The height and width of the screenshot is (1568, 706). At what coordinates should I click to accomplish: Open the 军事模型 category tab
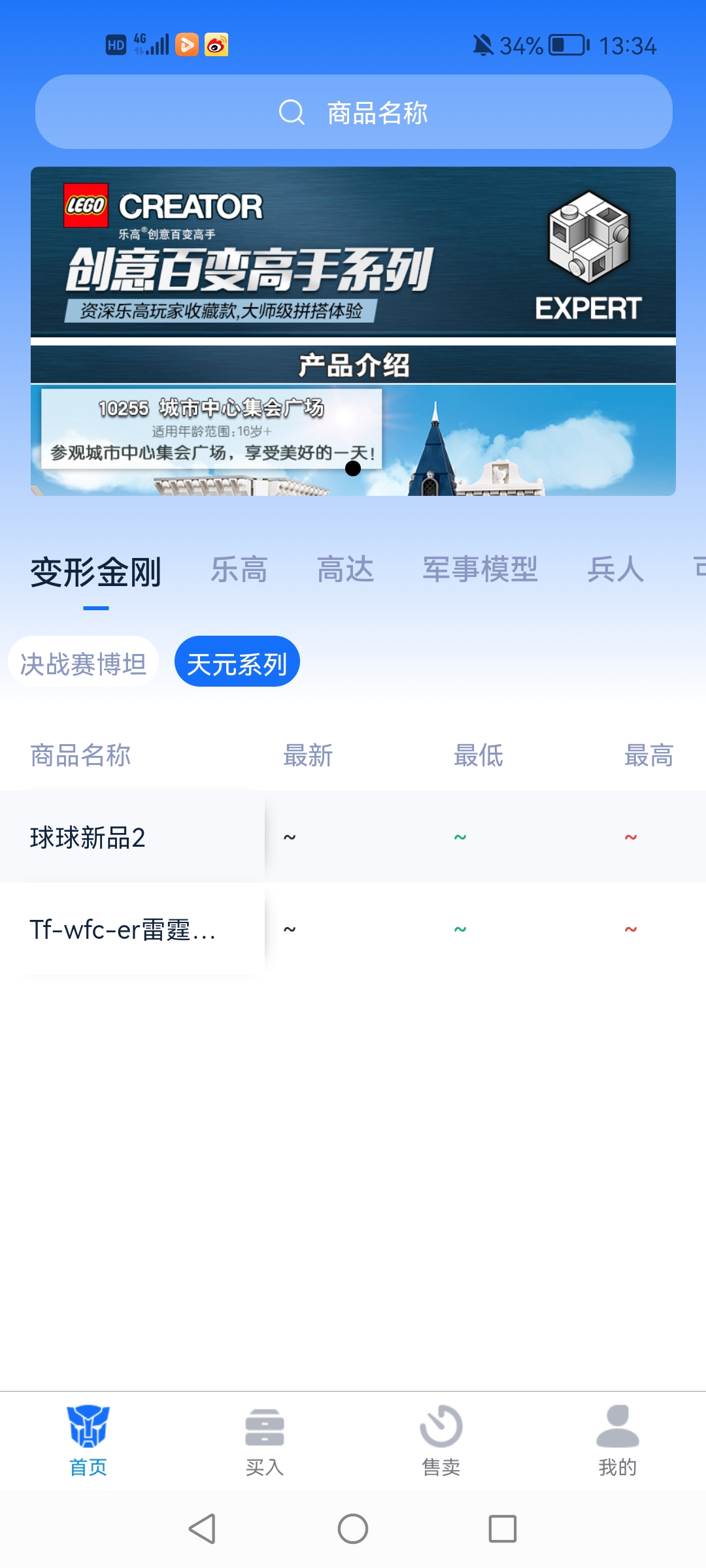[x=480, y=570]
